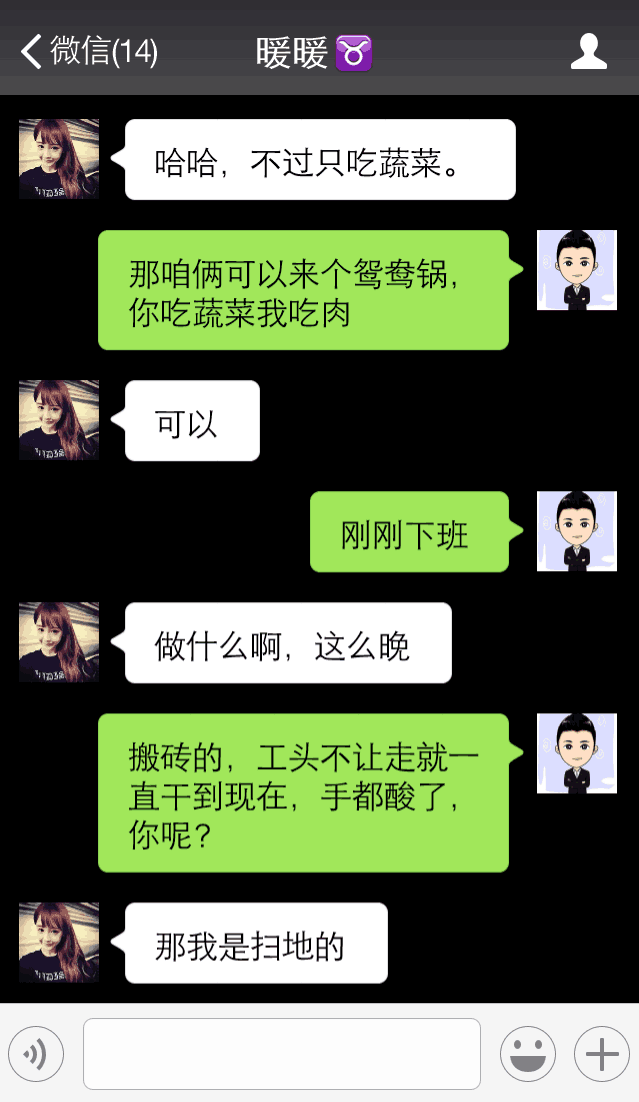This screenshot has height=1102, width=639.
Task: Switch to voice message input
Action: 36,1054
